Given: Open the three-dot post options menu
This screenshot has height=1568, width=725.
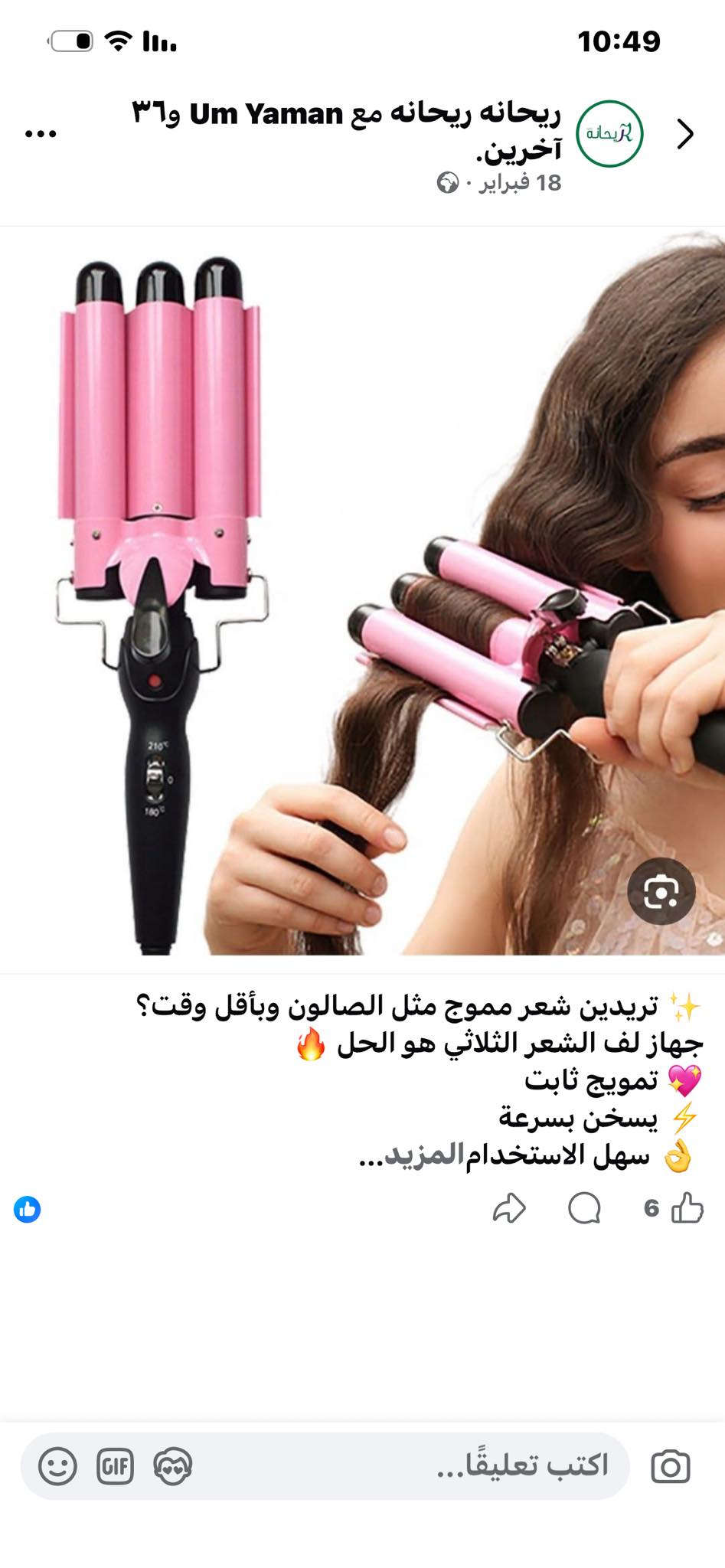Looking at the screenshot, I should 41,134.
